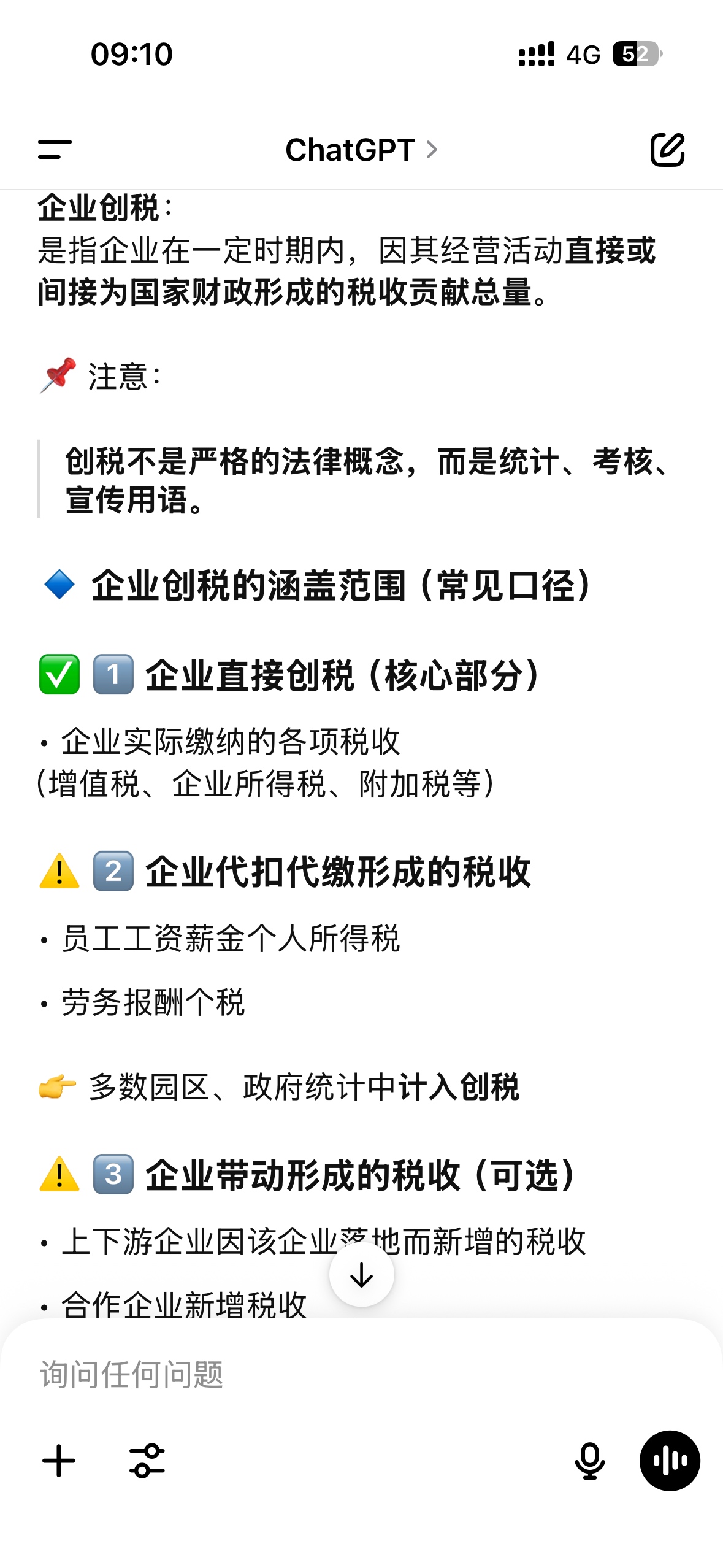Viewport: 723px width, 1568px height.
Task: Launch voice mode with the waveform button
Action: pos(670,1461)
